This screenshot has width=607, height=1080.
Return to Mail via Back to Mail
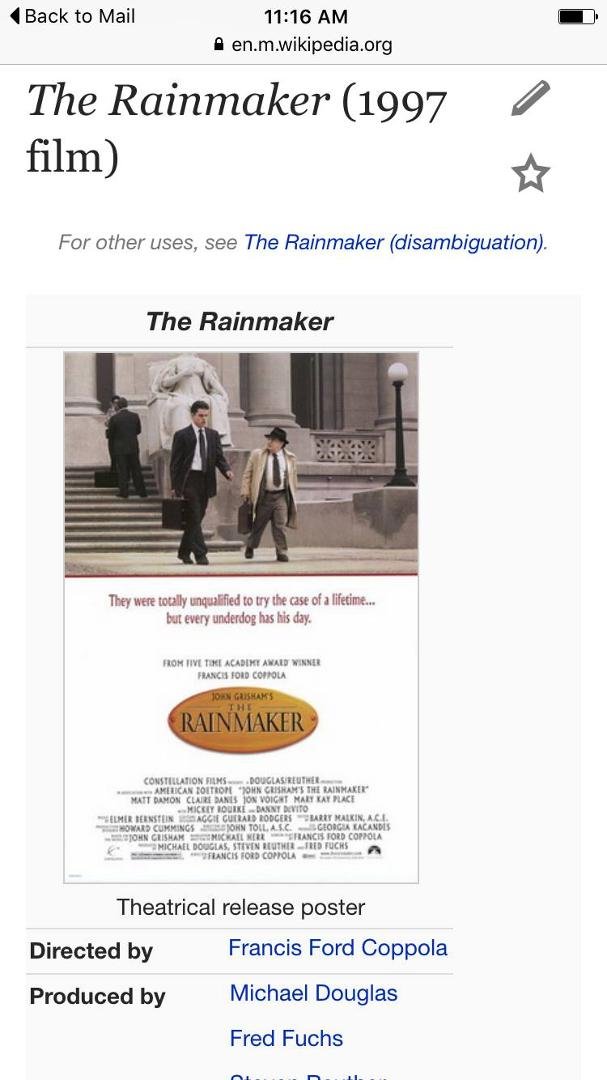click(x=72, y=16)
